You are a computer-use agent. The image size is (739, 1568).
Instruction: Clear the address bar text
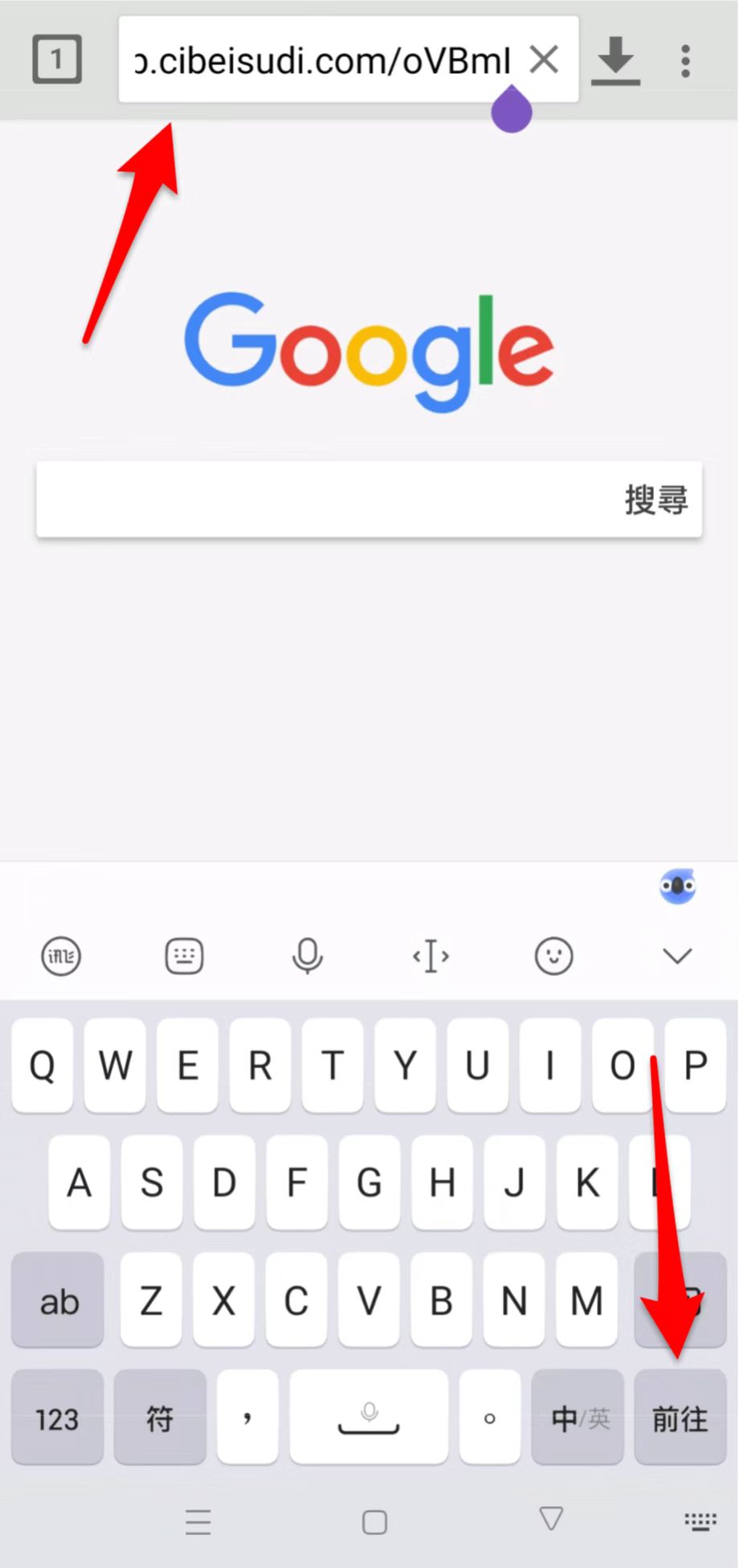tap(545, 59)
